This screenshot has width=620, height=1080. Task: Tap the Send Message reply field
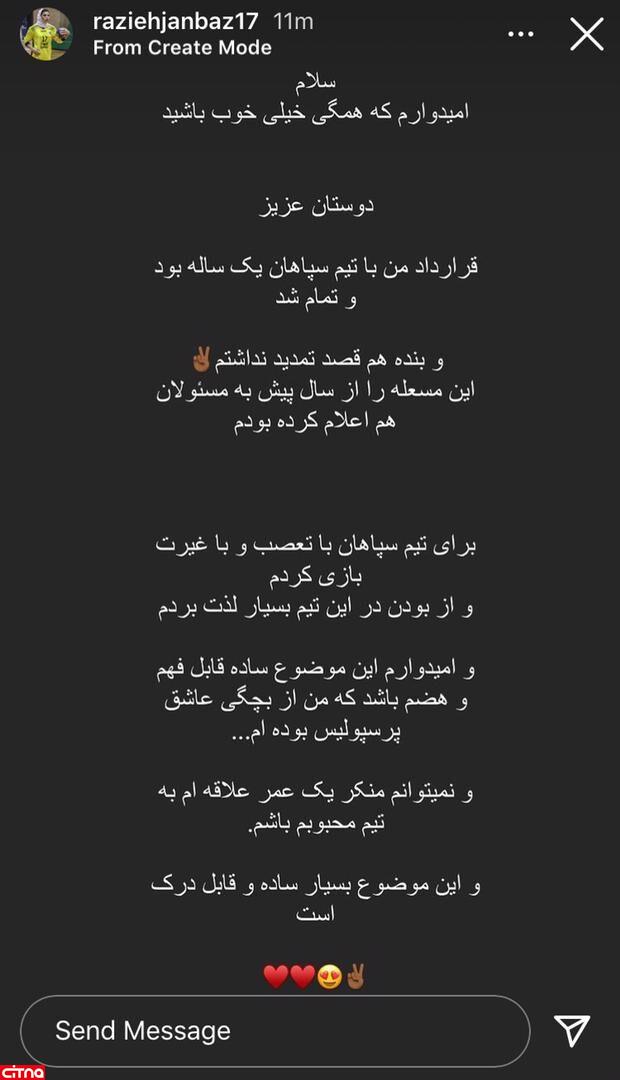(274, 1030)
